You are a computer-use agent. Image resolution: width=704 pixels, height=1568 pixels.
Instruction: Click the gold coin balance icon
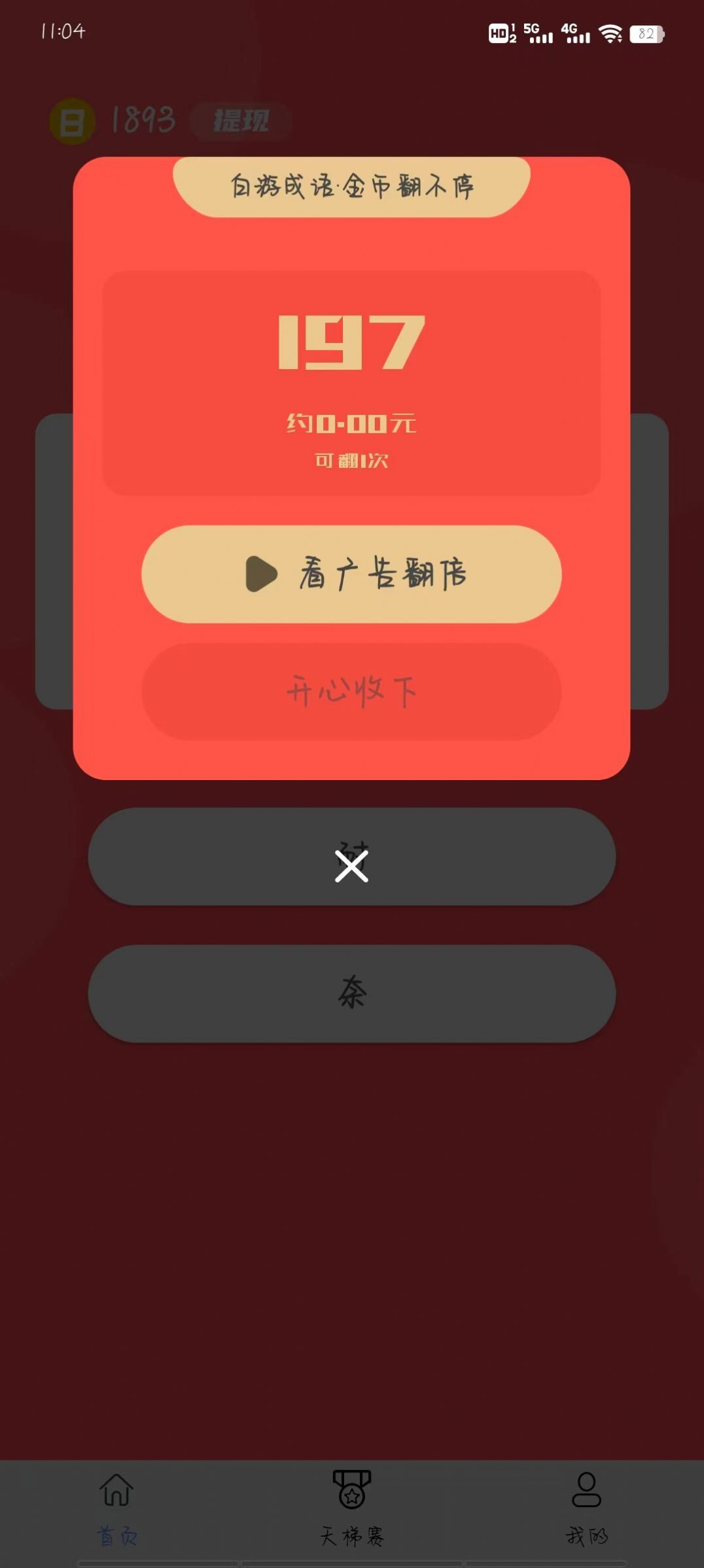click(x=72, y=120)
